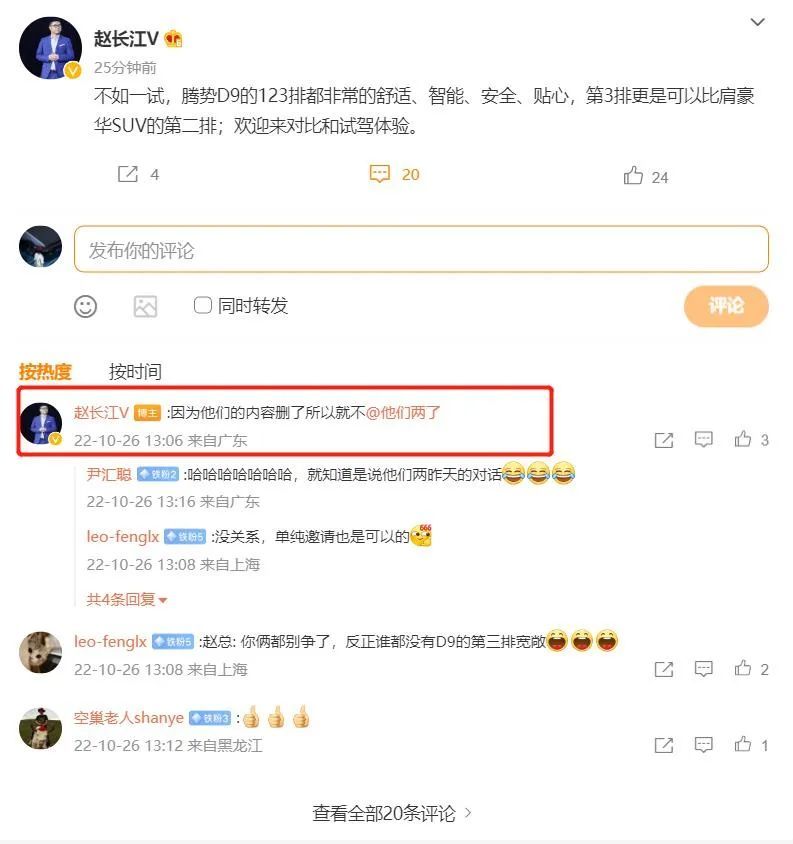793x844 pixels.
Task: Reply to 空巢老人shanye's comment
Action: (x=703, y=745)
